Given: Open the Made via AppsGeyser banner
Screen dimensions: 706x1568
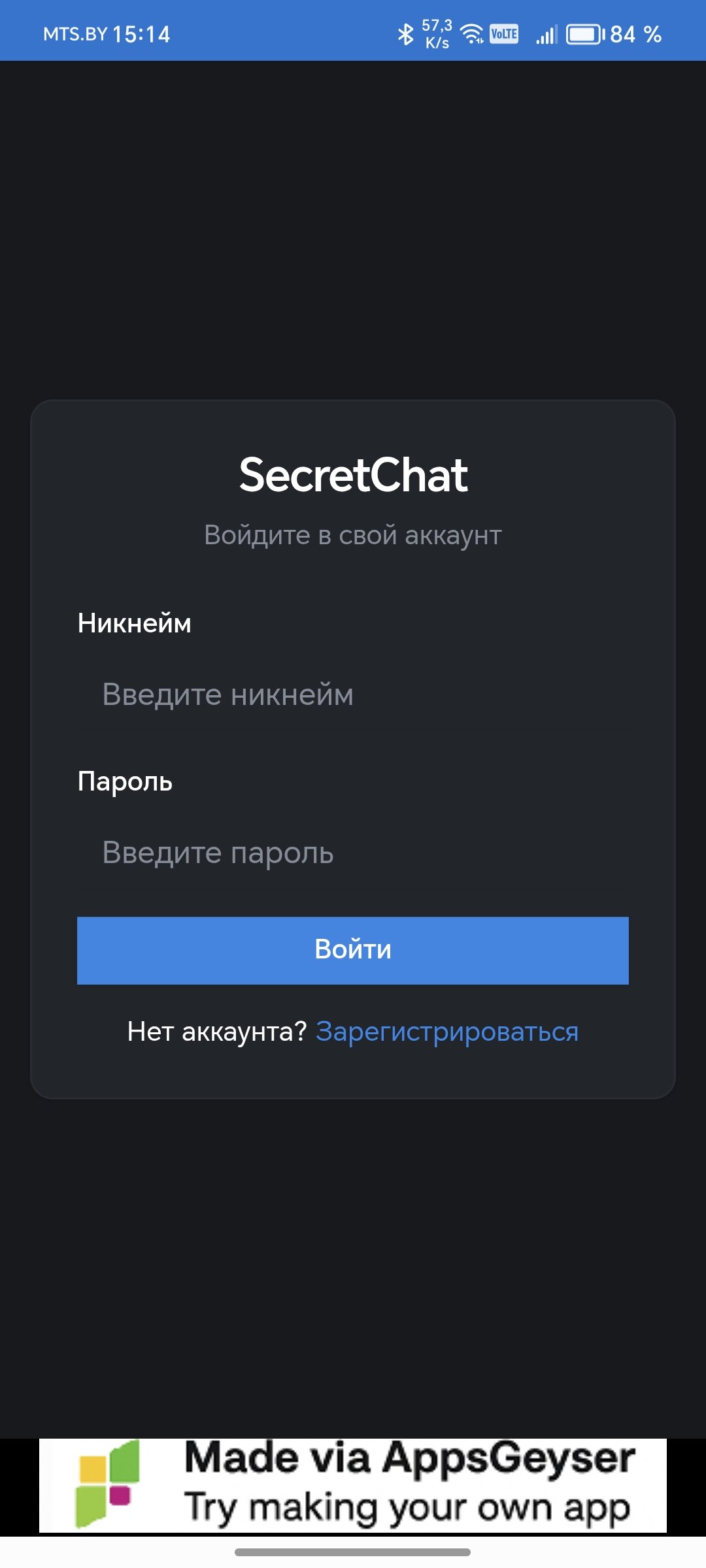Looking at the screenshot, I should pos(353,1485).
